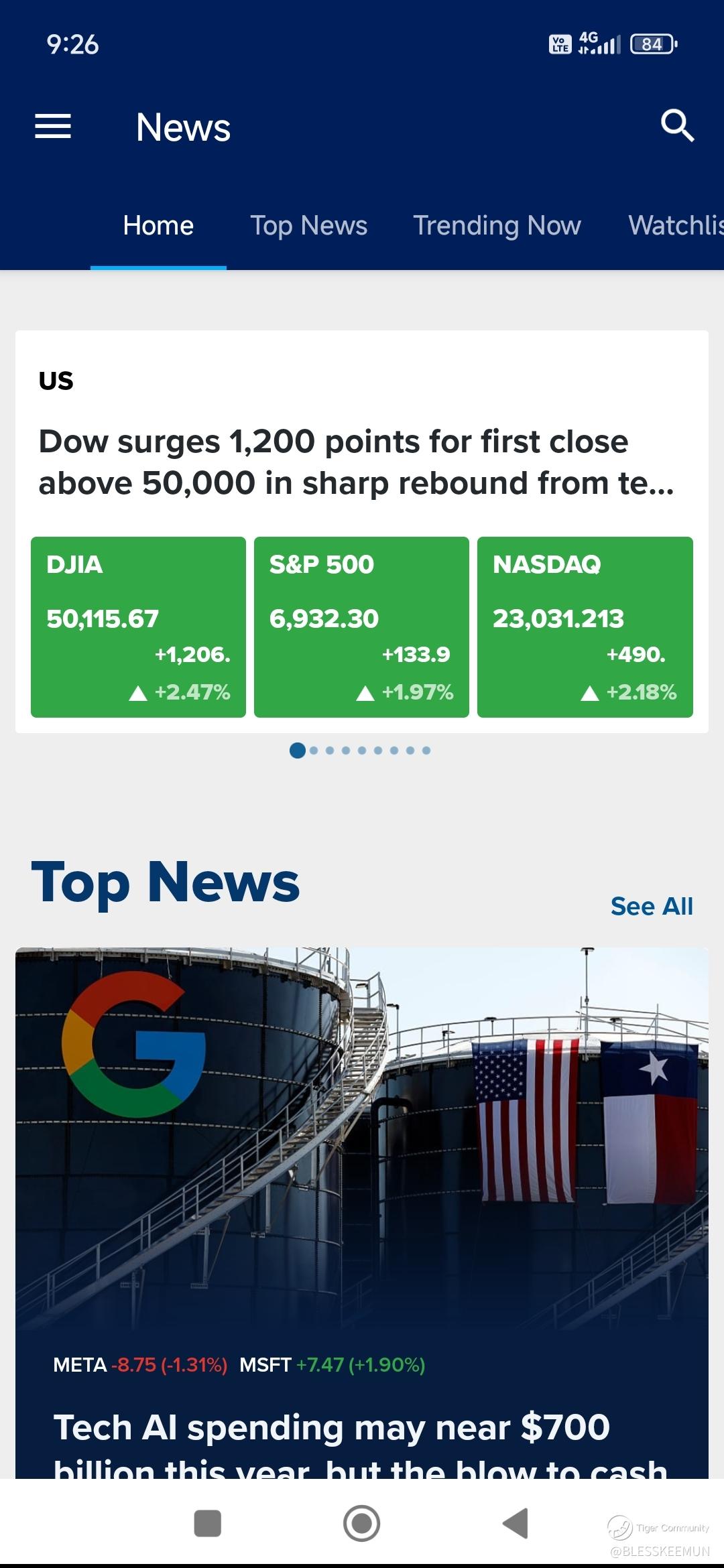View the META stock quote
Viewport: 724px width, 1568px height.
click(139, 1365)
